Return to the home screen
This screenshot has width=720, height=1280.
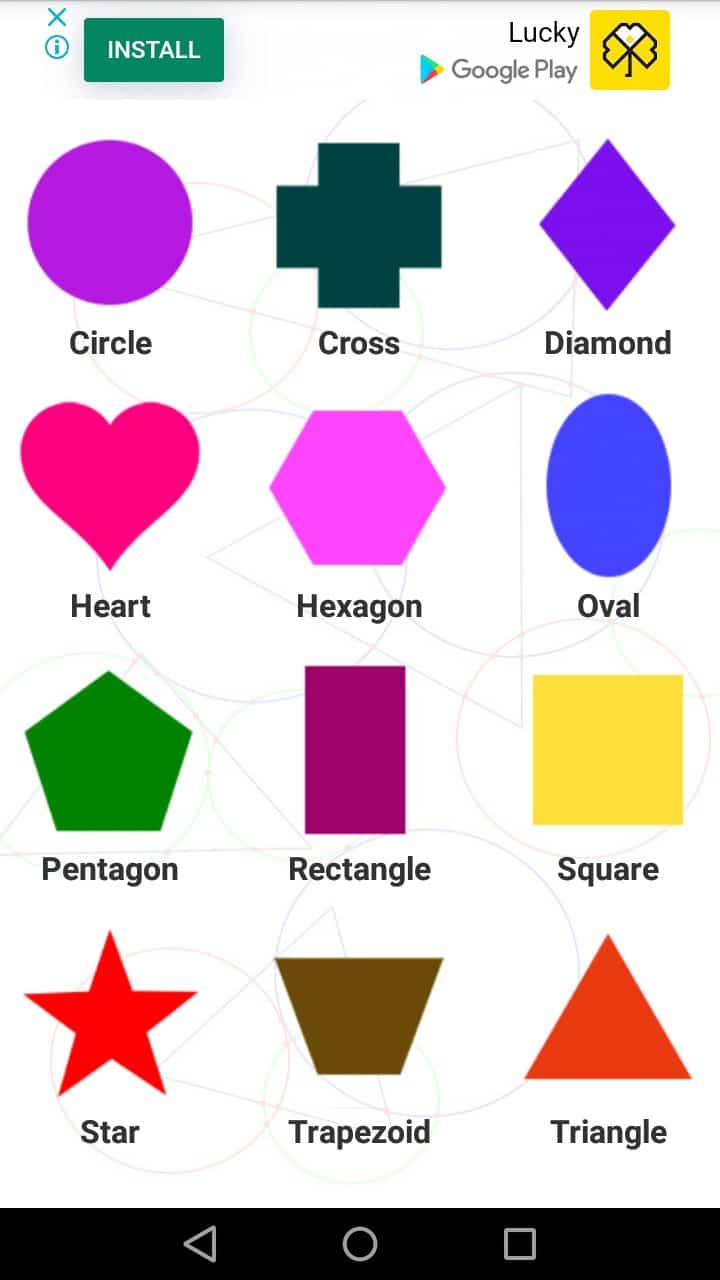(x=360, y=1244)
